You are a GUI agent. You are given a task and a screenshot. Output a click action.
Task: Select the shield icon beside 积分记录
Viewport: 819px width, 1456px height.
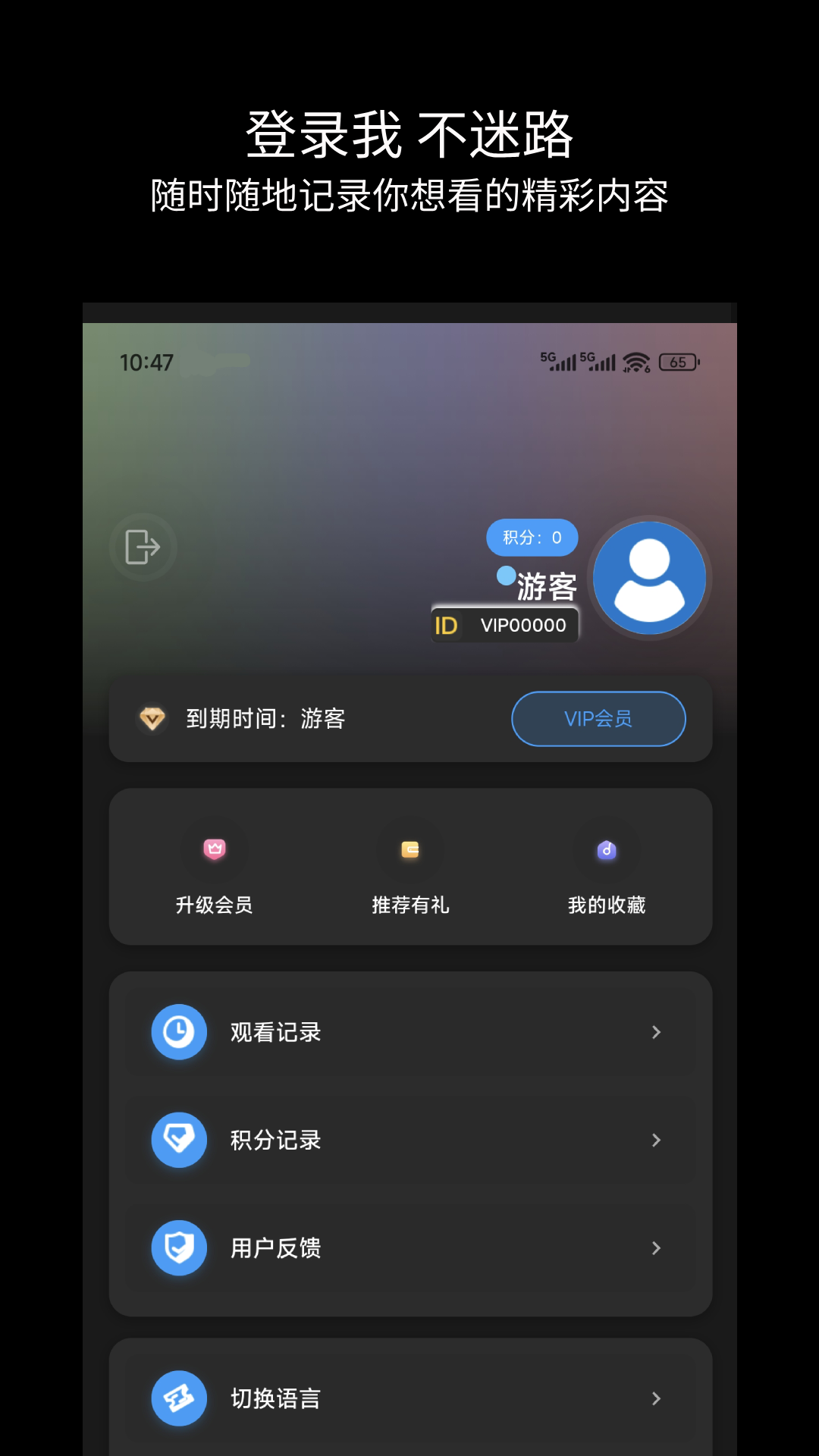click(x=177, y=1140)
